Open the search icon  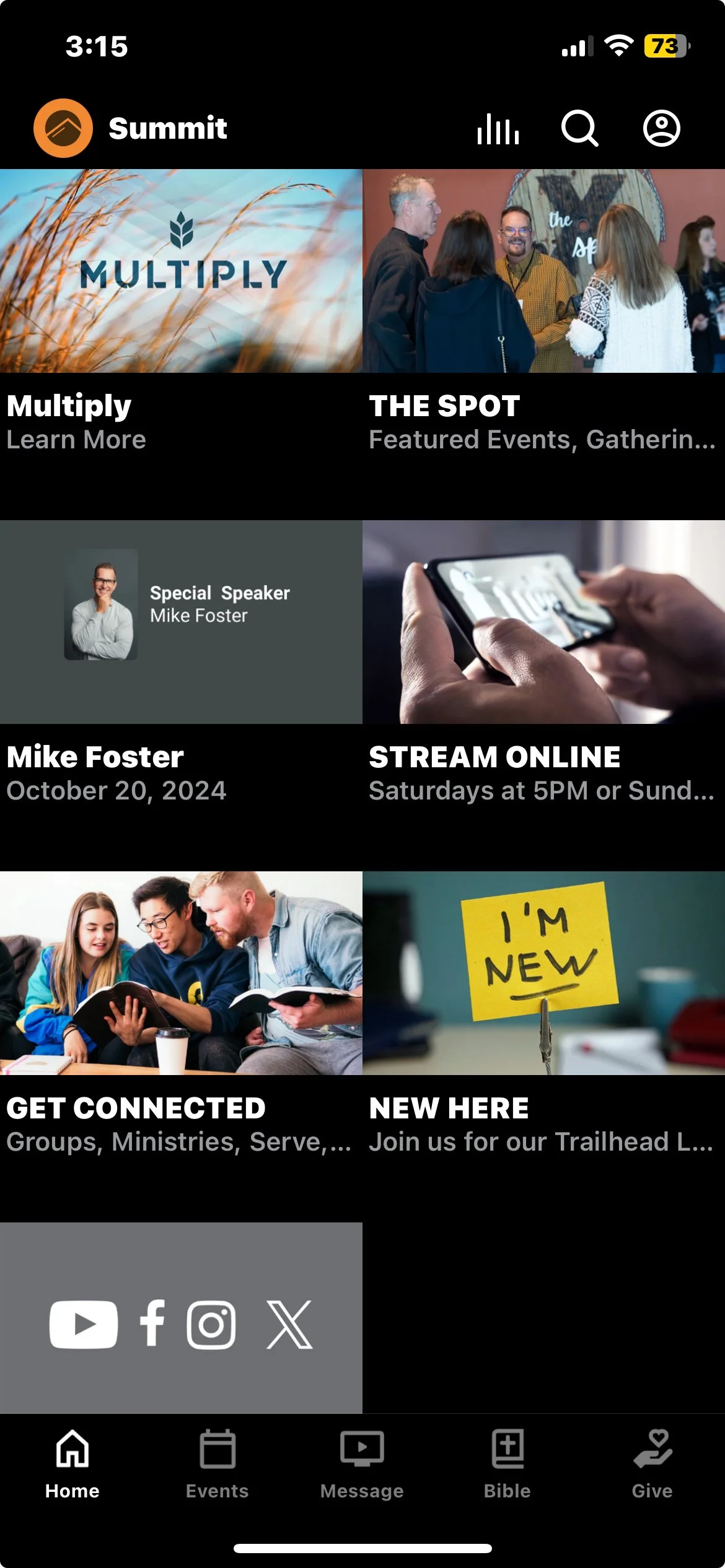click(x=579, y=129)
